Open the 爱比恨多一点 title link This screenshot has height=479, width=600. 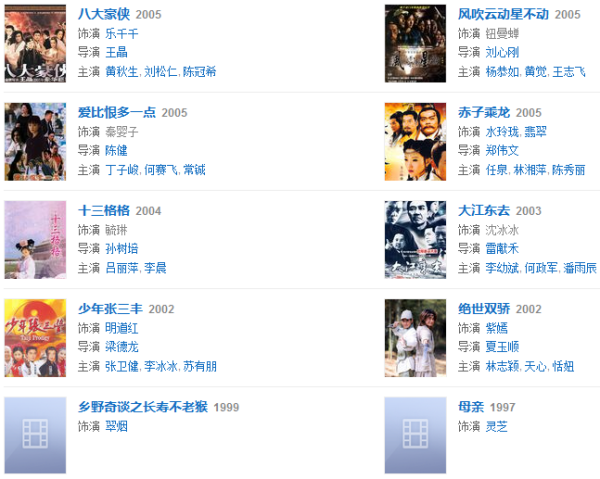tap(117, 112)
